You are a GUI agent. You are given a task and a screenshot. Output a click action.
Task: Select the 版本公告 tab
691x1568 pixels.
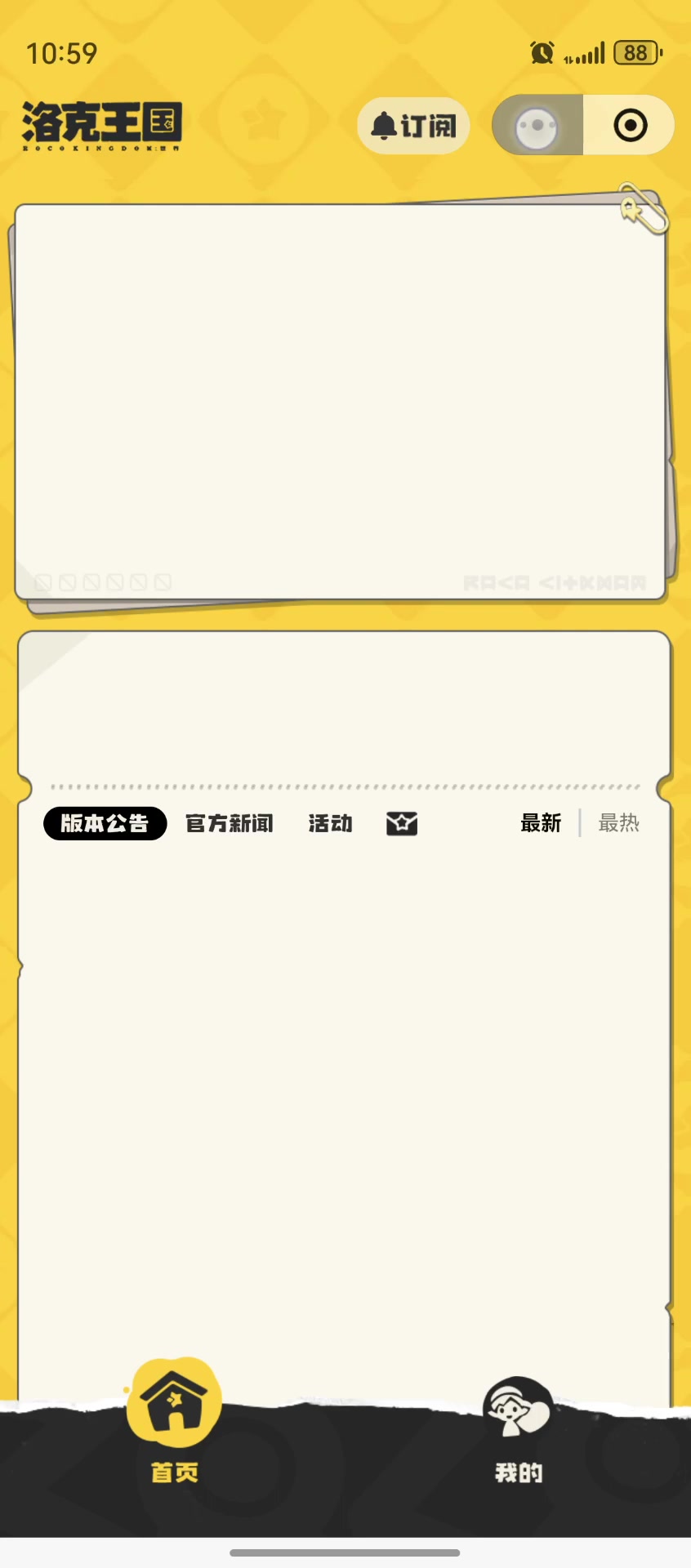105,823
